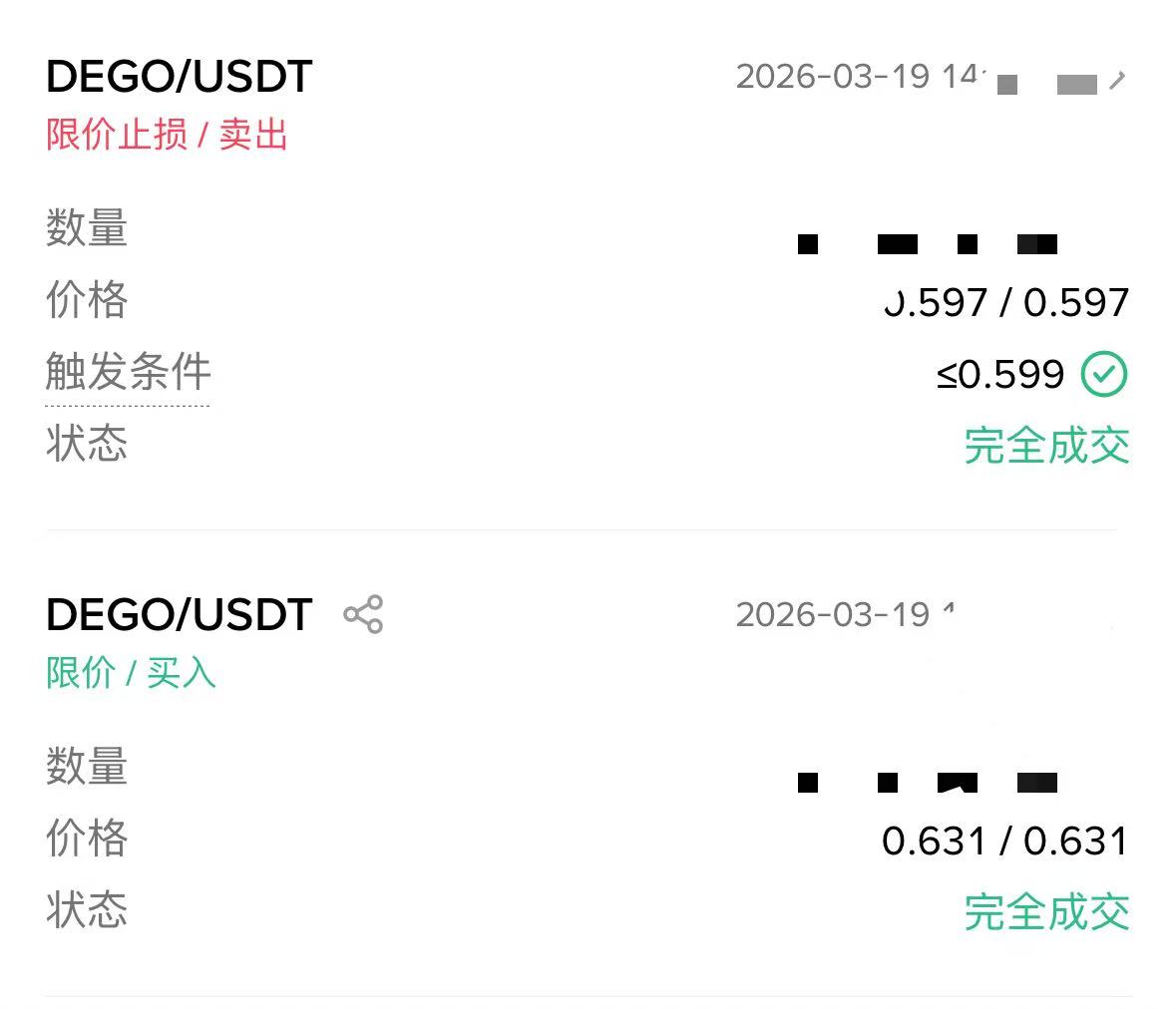Open the DEGO/USDT 限价止损 sell order details

tap(180, 78)
